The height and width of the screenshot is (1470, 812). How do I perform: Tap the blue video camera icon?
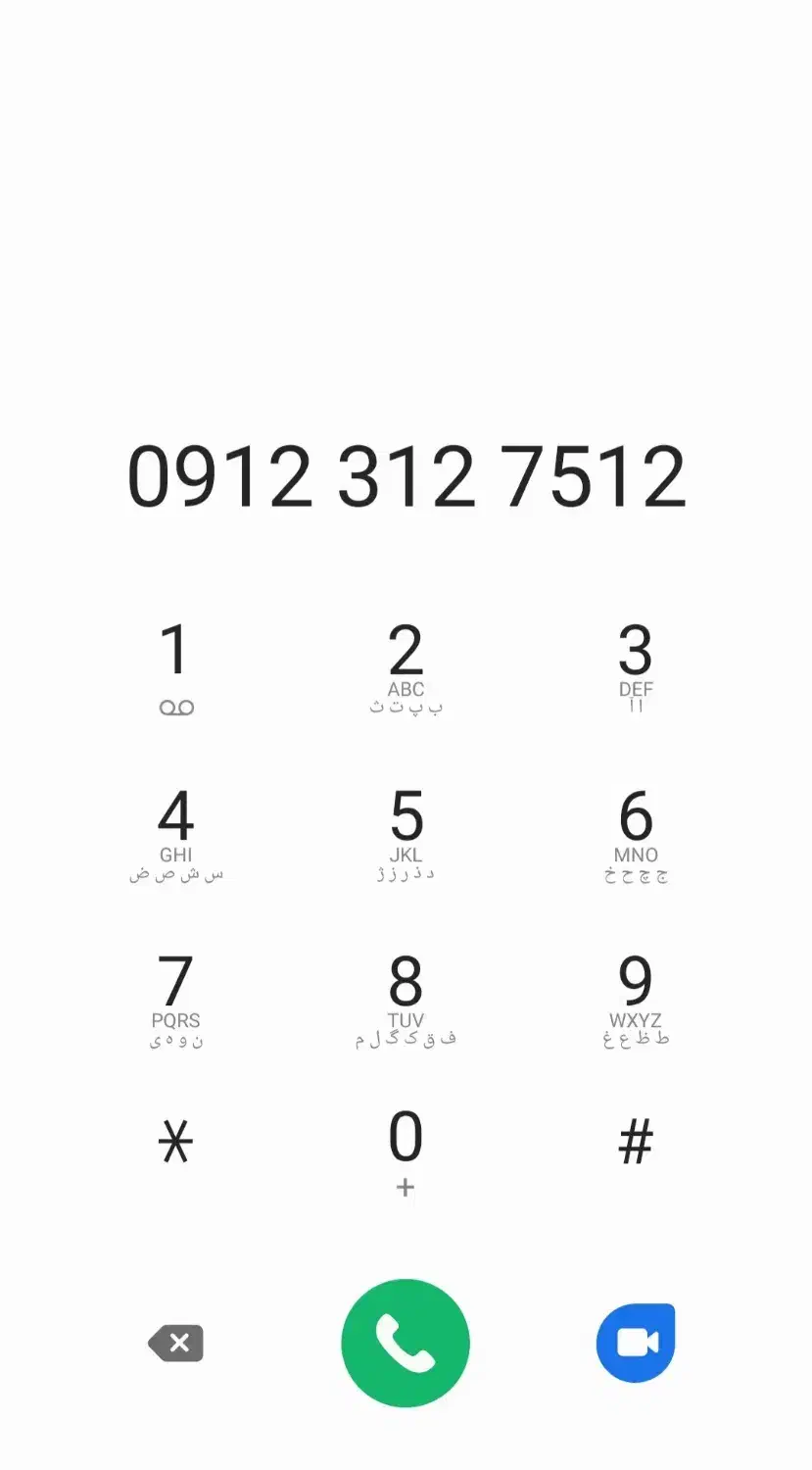pos(635,1343)
